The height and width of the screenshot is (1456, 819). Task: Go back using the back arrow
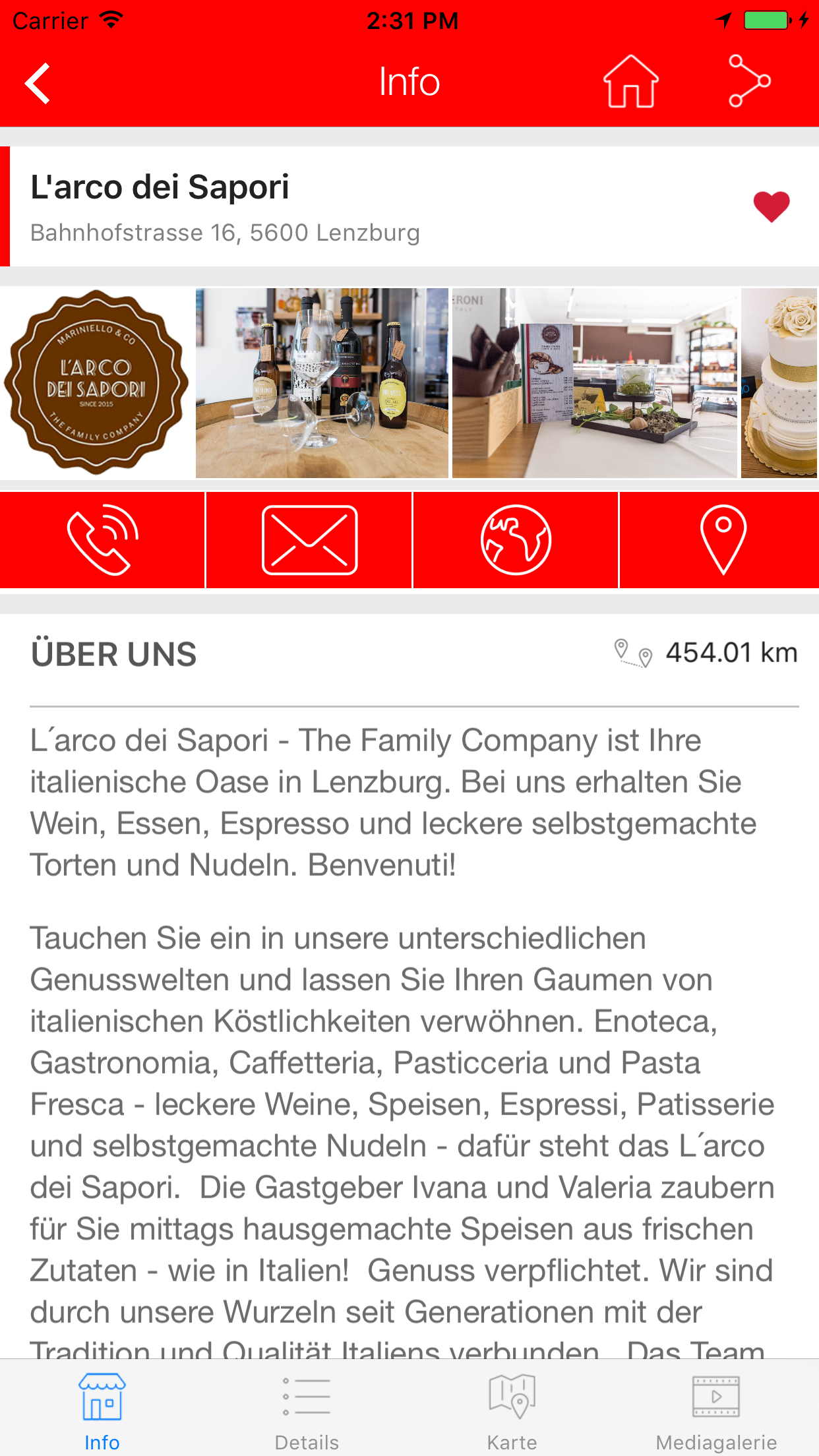click(x=38, y=83)
